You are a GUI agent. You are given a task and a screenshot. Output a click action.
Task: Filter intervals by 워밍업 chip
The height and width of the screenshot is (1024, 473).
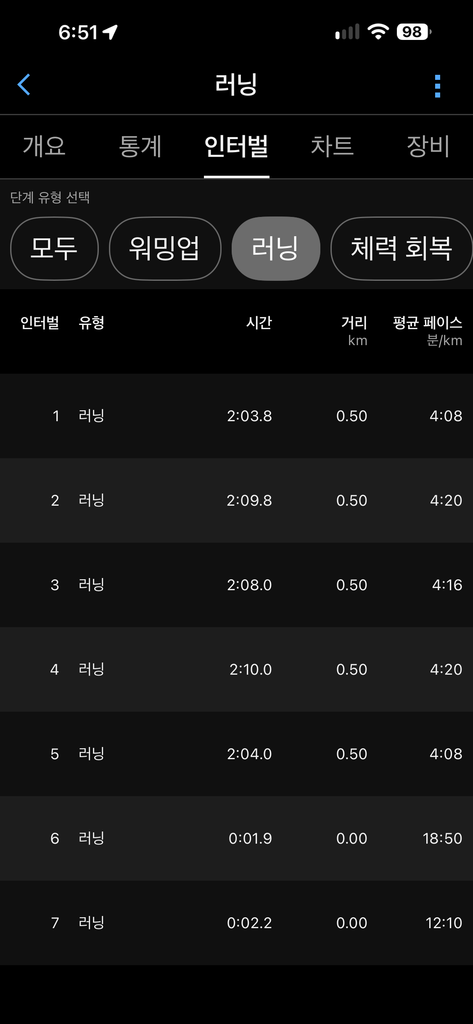[165, 249]
